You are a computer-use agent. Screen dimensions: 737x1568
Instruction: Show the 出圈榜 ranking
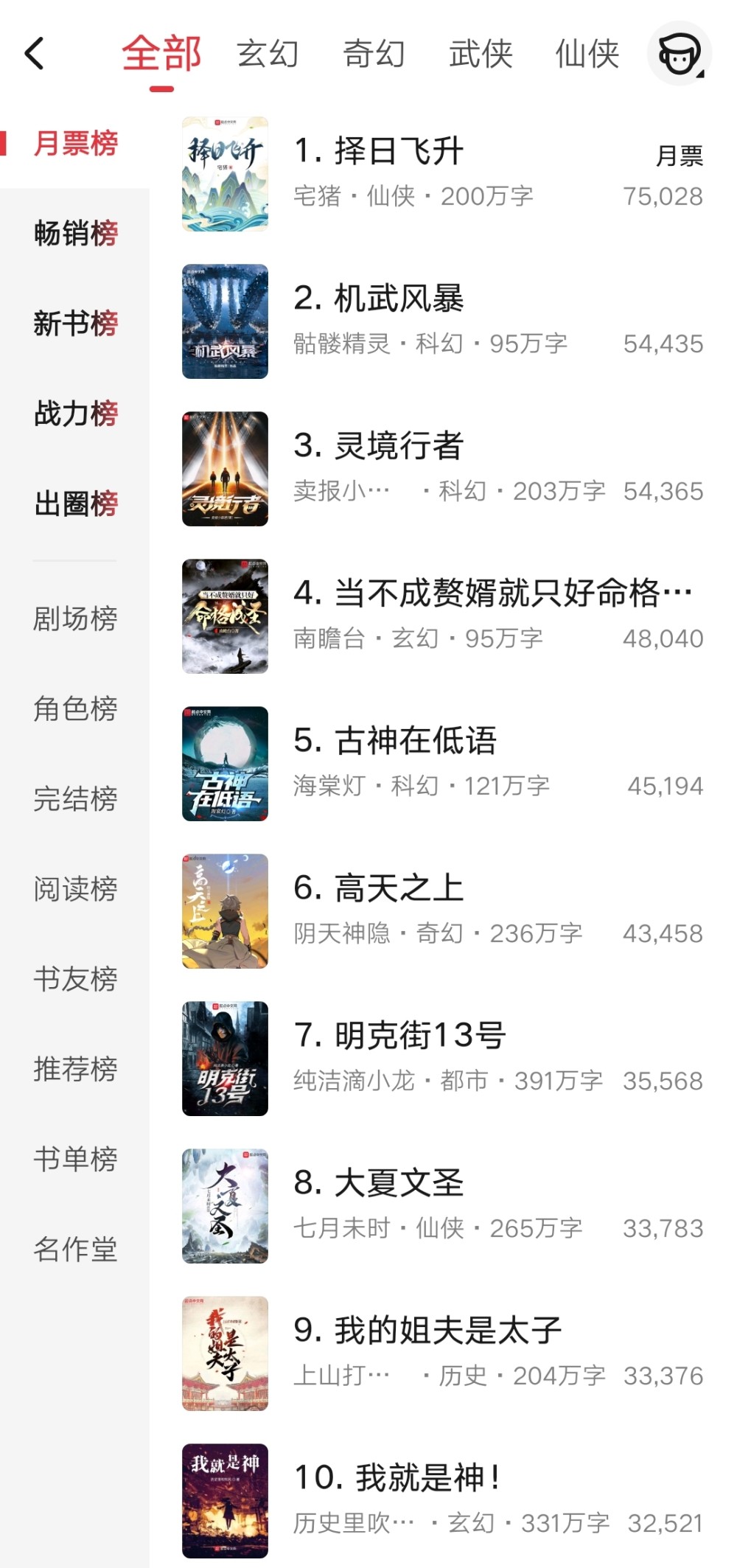pyautogui.click(x=75, y=503)
